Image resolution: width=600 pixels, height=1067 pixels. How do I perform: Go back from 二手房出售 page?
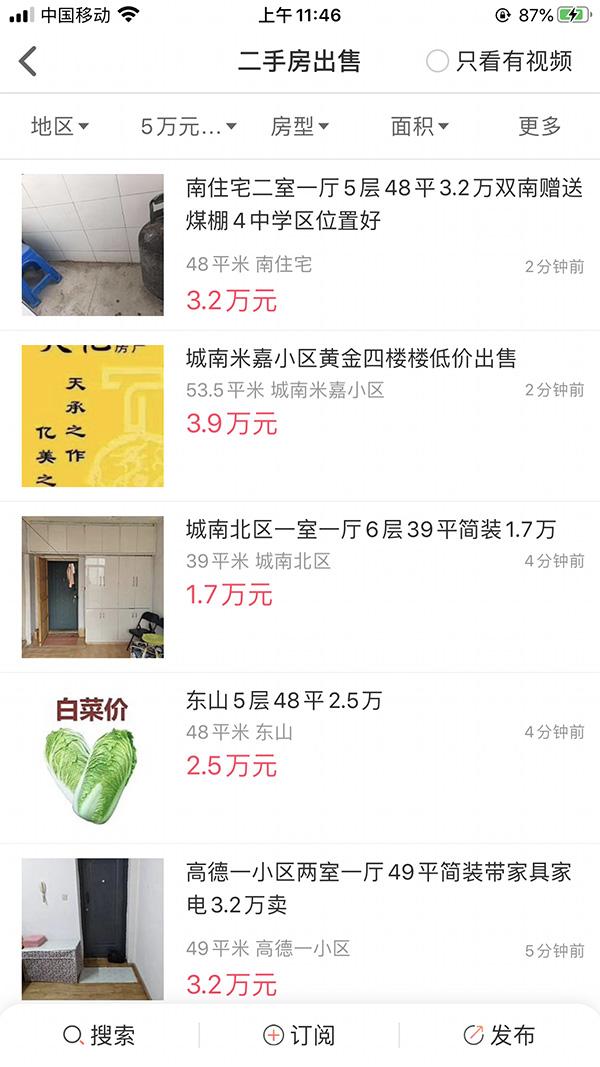click(28, 61)
